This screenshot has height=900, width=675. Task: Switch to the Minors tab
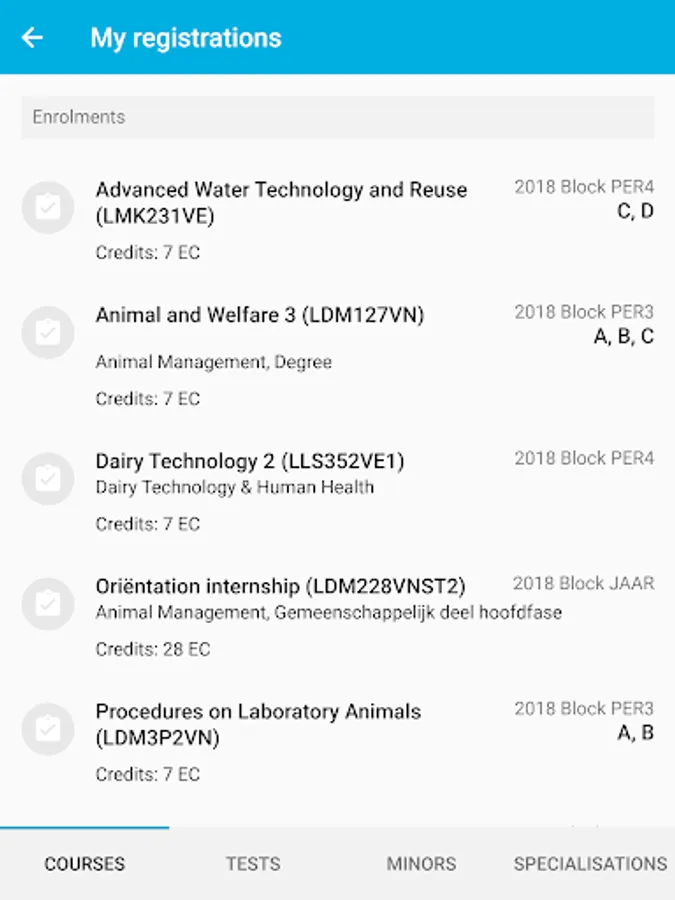[421, 864]
